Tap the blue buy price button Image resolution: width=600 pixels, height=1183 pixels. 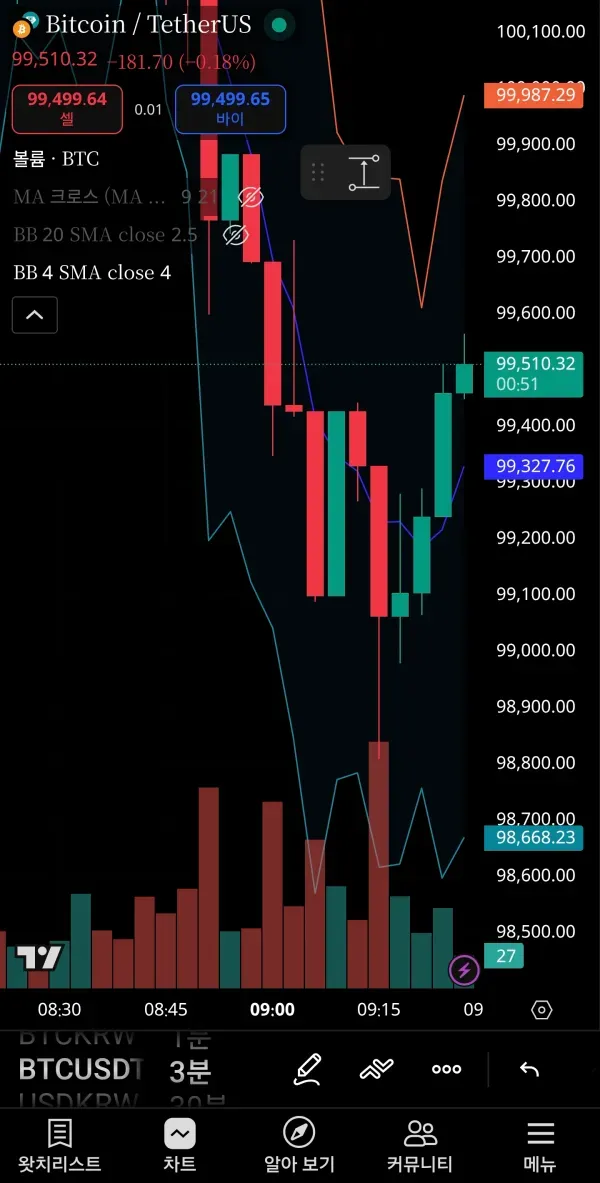[230, 109]
